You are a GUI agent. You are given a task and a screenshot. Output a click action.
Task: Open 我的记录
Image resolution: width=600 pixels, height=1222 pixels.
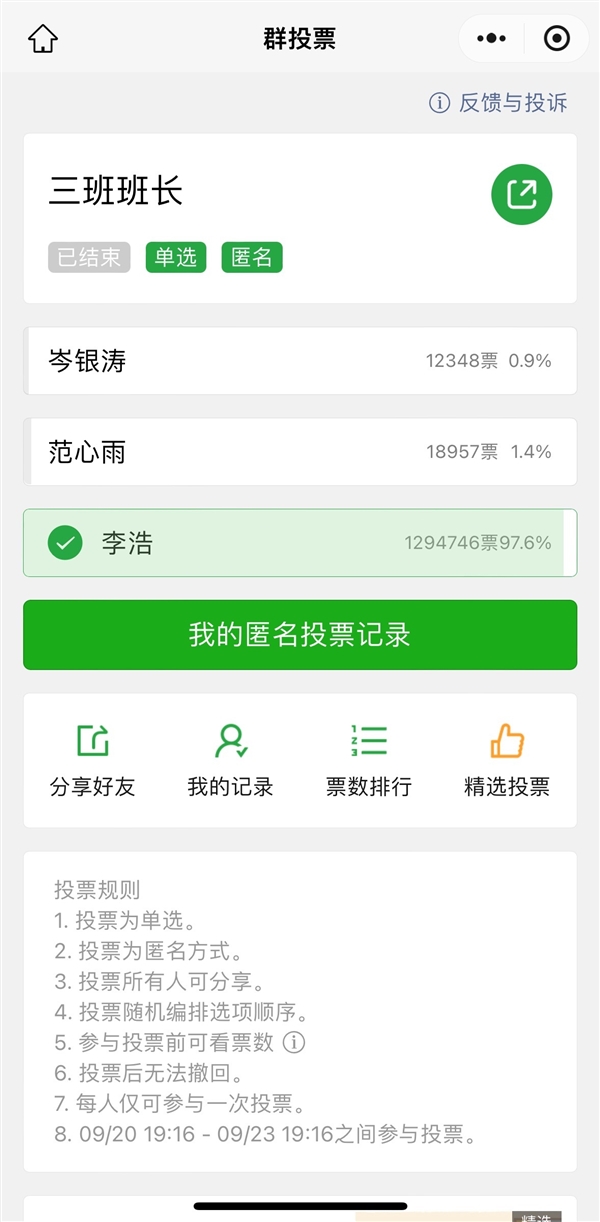[x=230, y=760]
